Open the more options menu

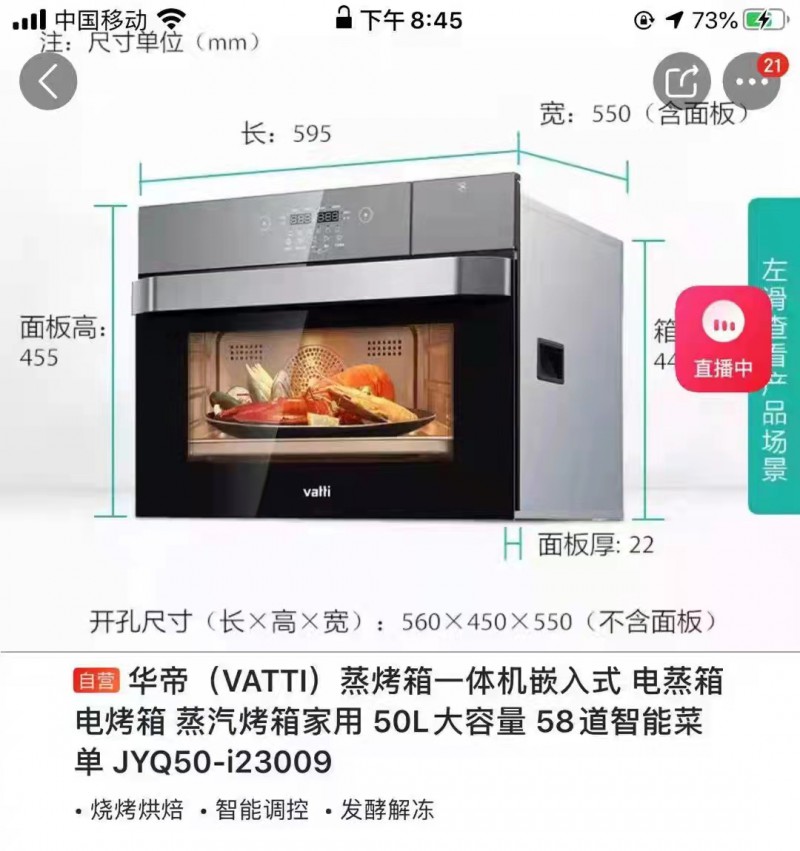tap(750, 82)
